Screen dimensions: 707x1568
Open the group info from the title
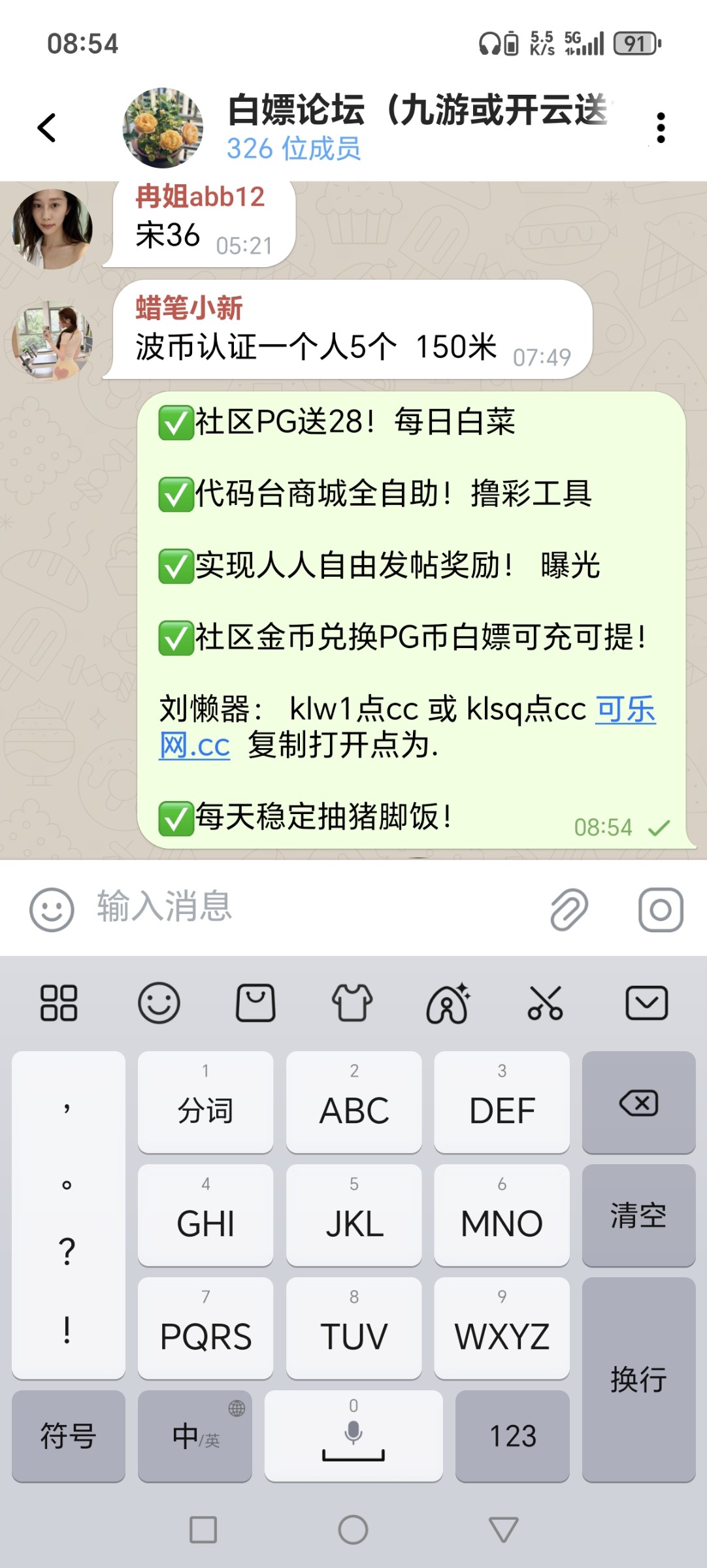click(418, 126)
